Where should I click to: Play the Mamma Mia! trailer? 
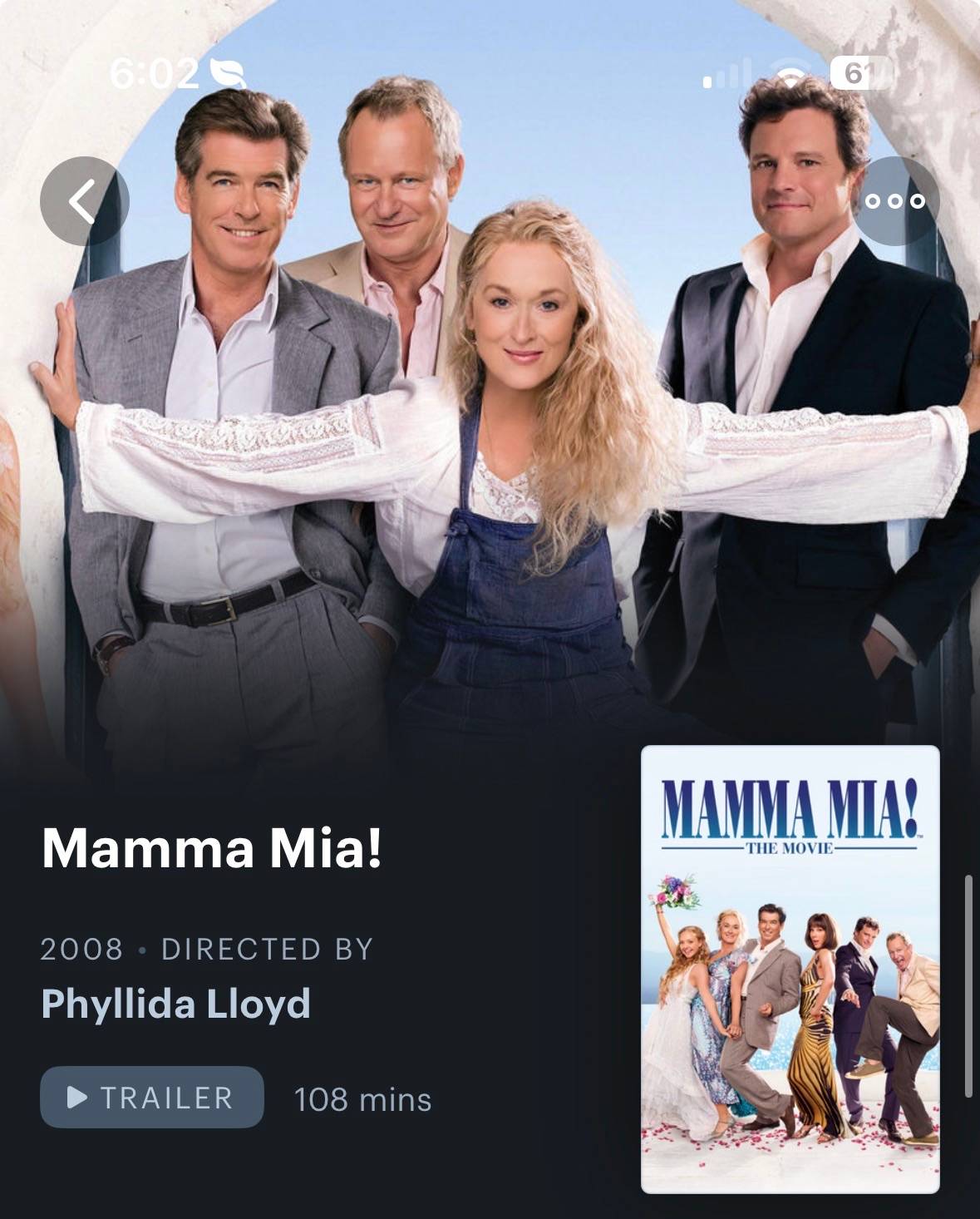pos(152,1097)
